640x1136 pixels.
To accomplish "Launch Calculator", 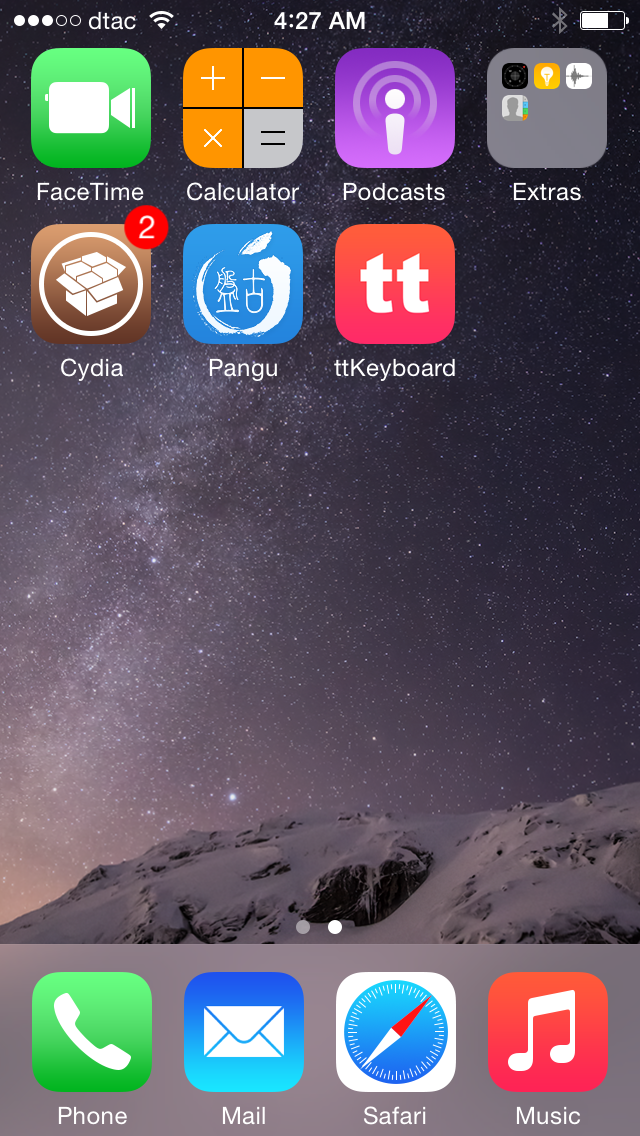I will (x=243, y=108).
